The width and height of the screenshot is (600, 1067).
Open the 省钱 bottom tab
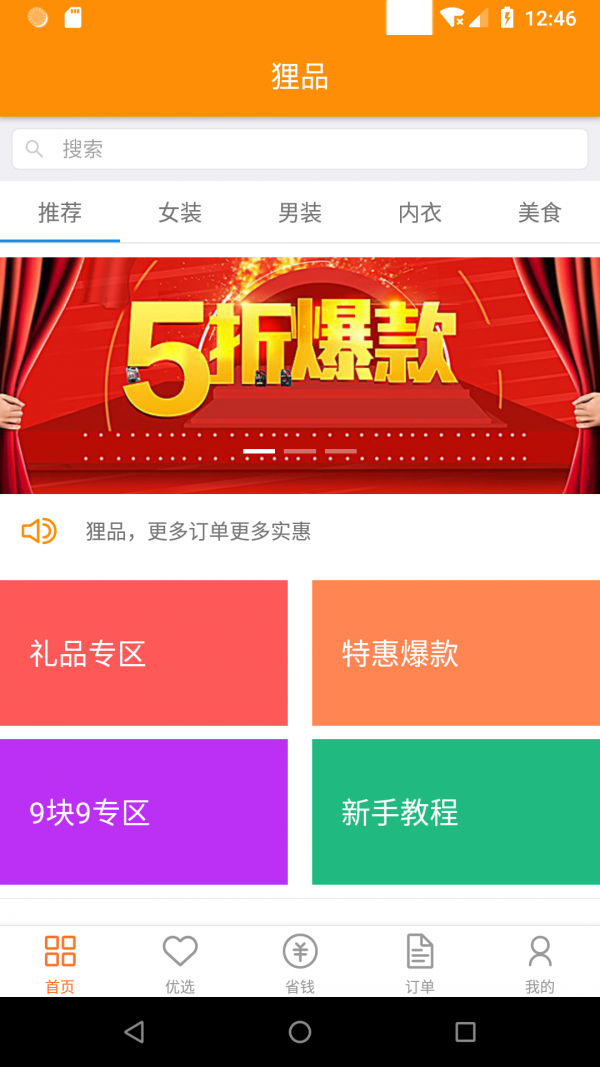tap(300, 962)
